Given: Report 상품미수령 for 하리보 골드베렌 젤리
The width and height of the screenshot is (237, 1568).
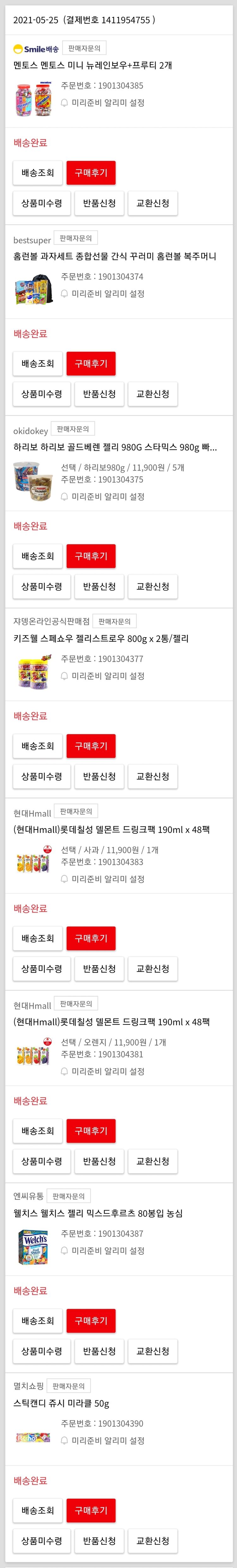Looking at the screenshot, I should pyautogui.click(x=41, y=586).
